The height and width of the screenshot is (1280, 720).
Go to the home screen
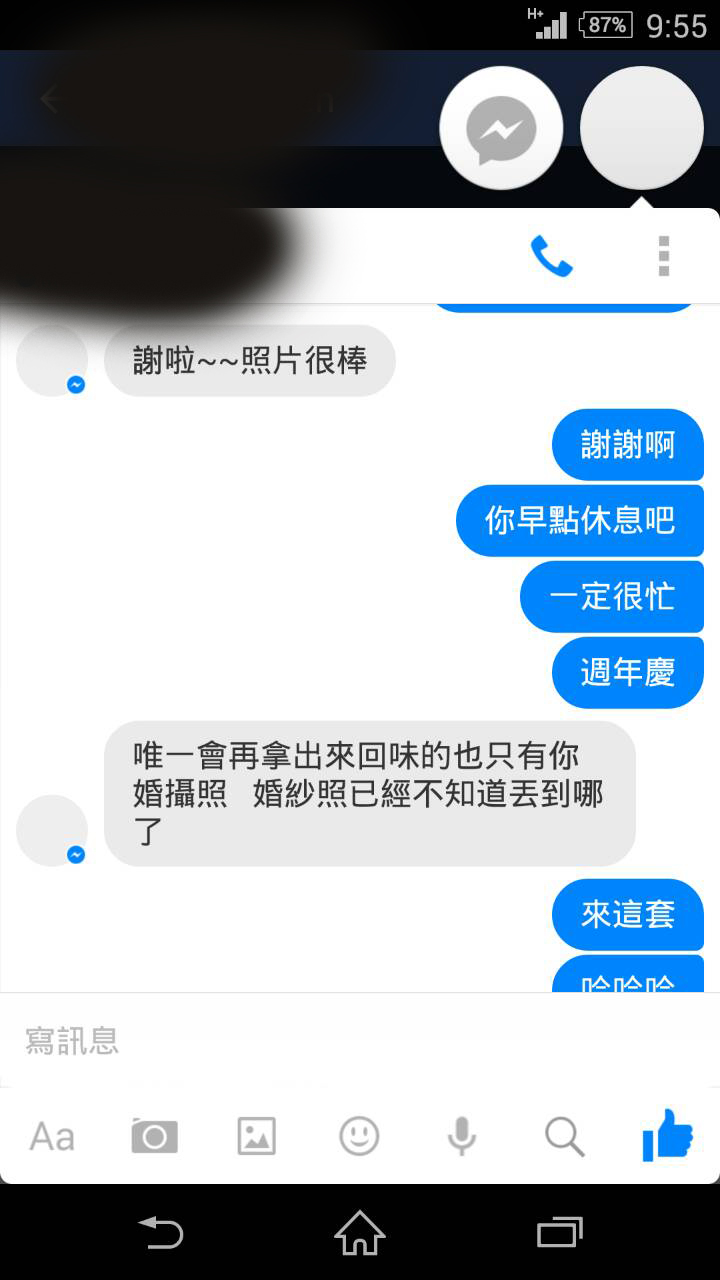pos(360,1232)
